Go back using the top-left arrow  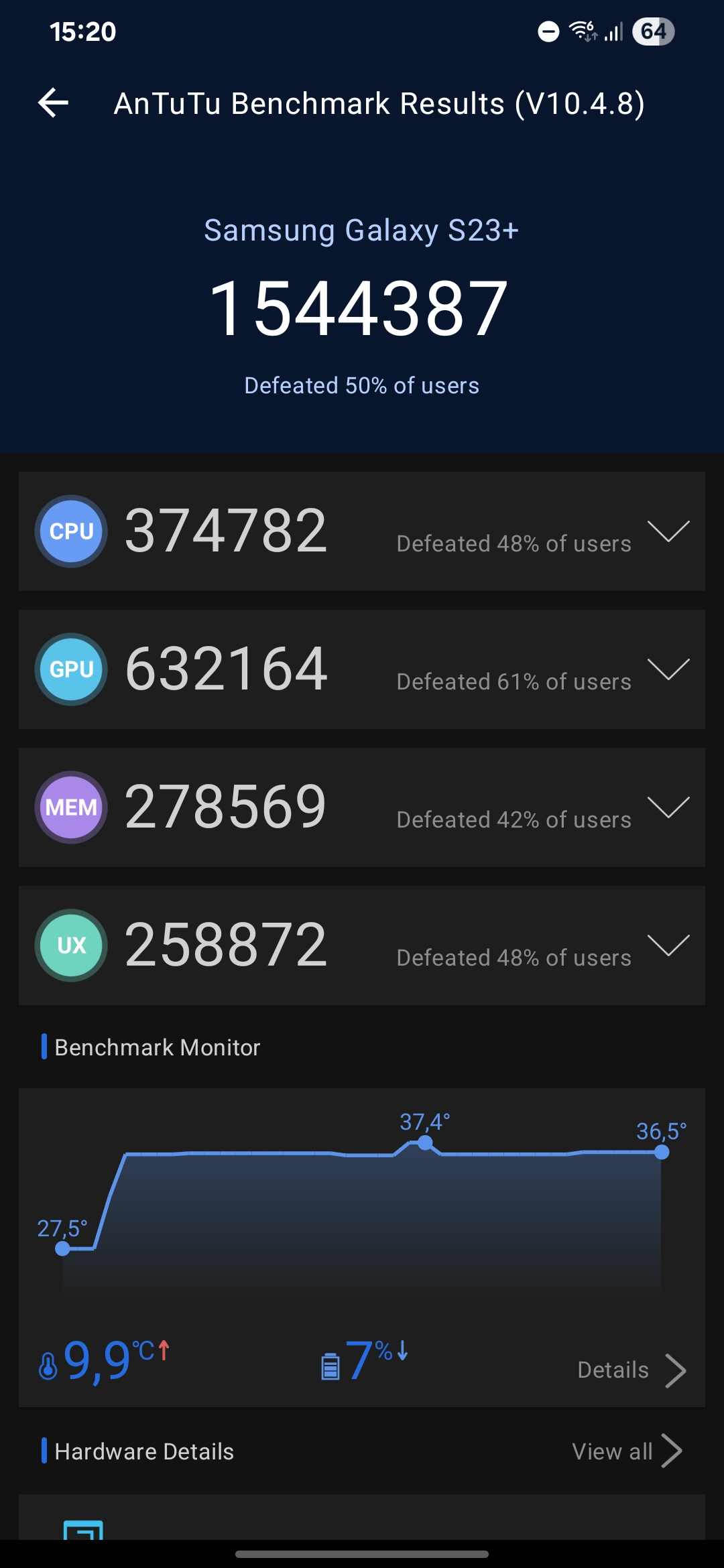(54, 103)
